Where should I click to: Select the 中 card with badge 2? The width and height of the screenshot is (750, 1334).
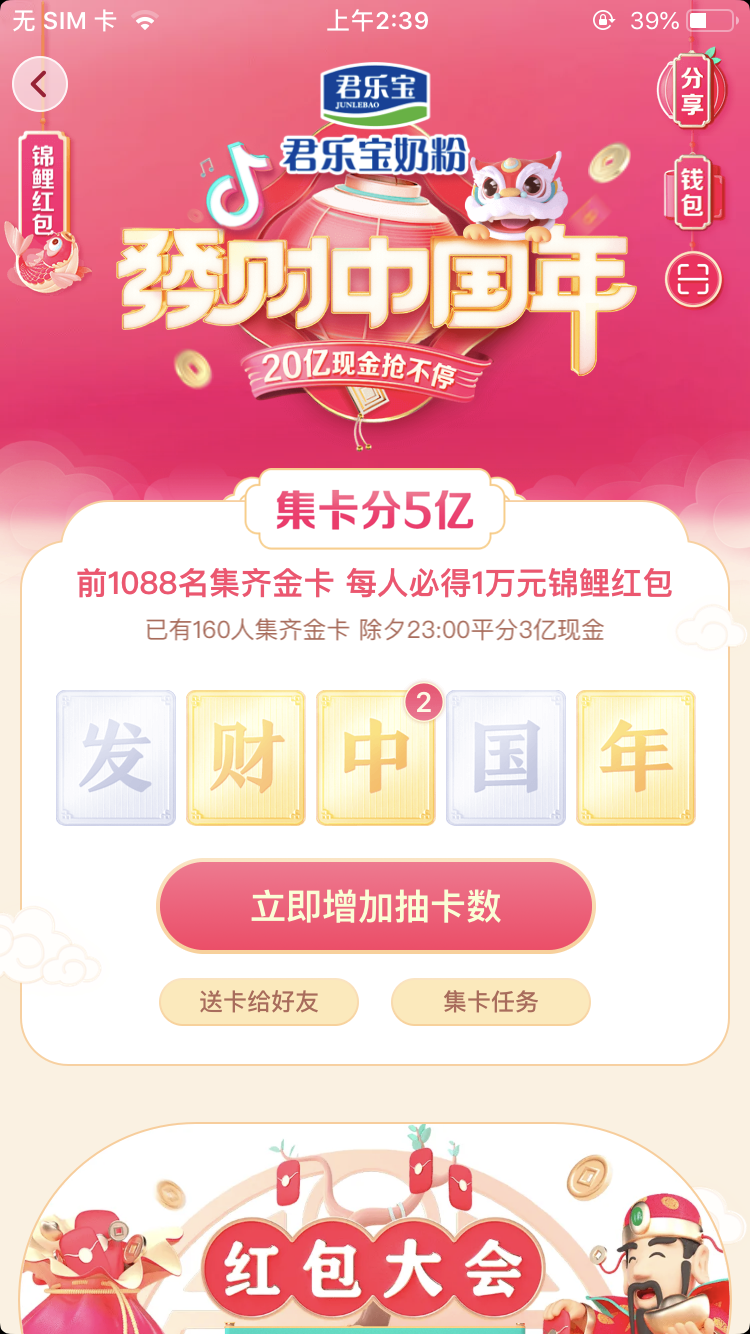376,758
